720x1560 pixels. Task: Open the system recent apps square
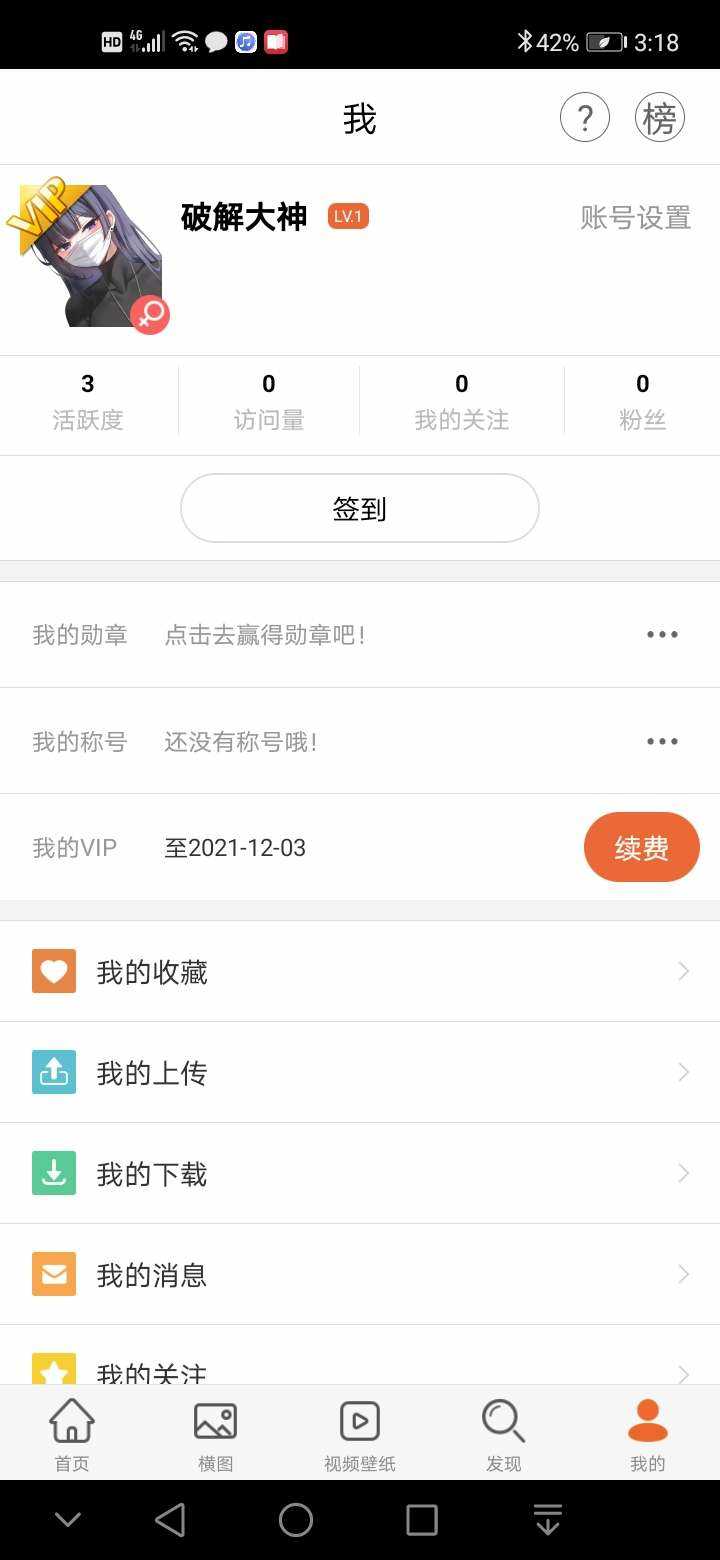pos(422,1520)
